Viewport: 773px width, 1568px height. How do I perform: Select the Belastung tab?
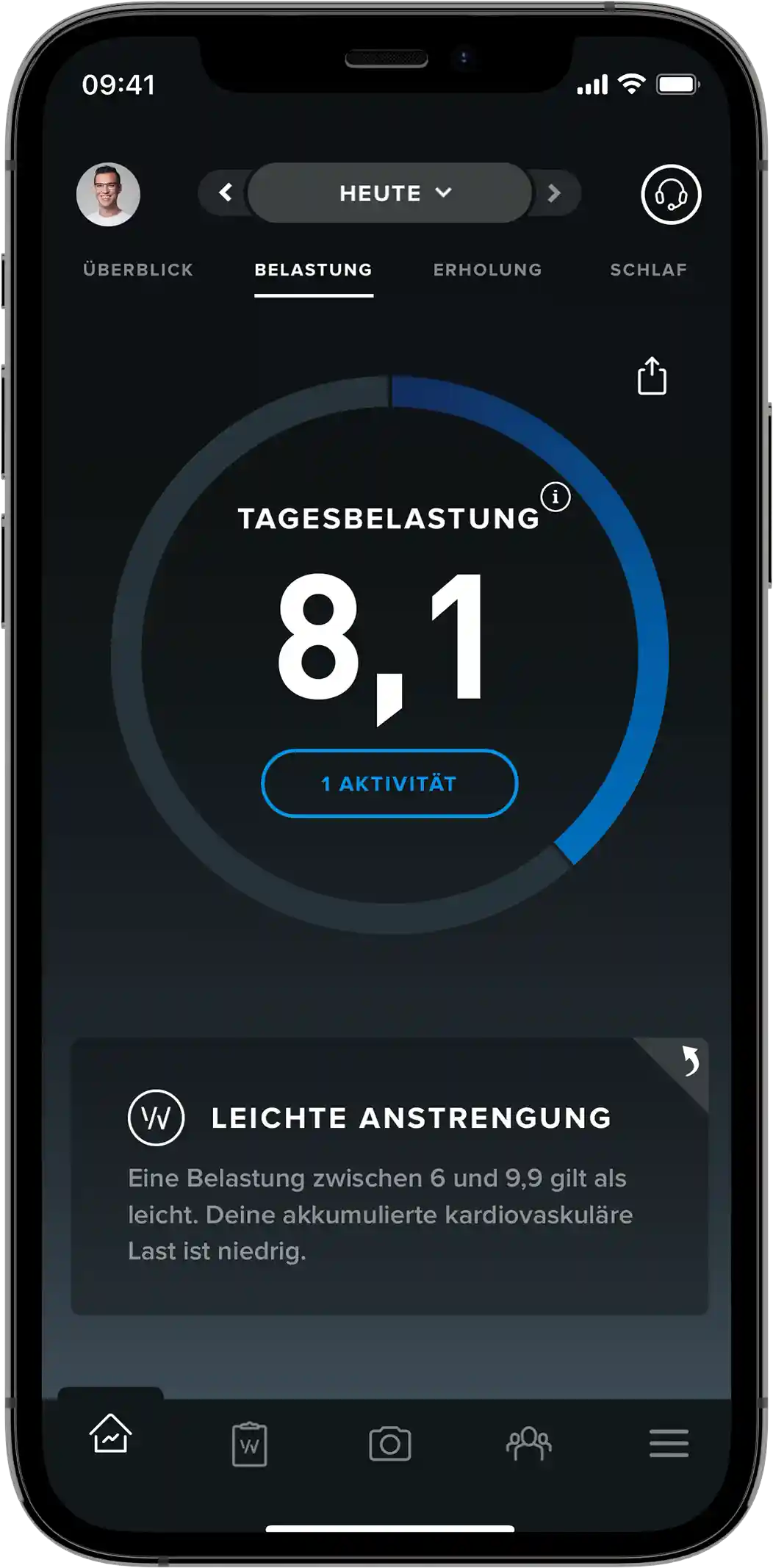313,270
